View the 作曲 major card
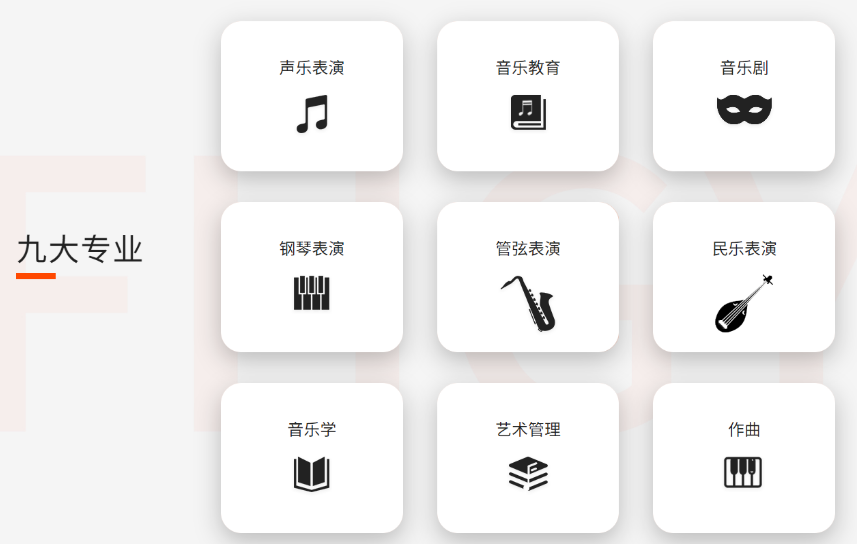 [743, 458]
